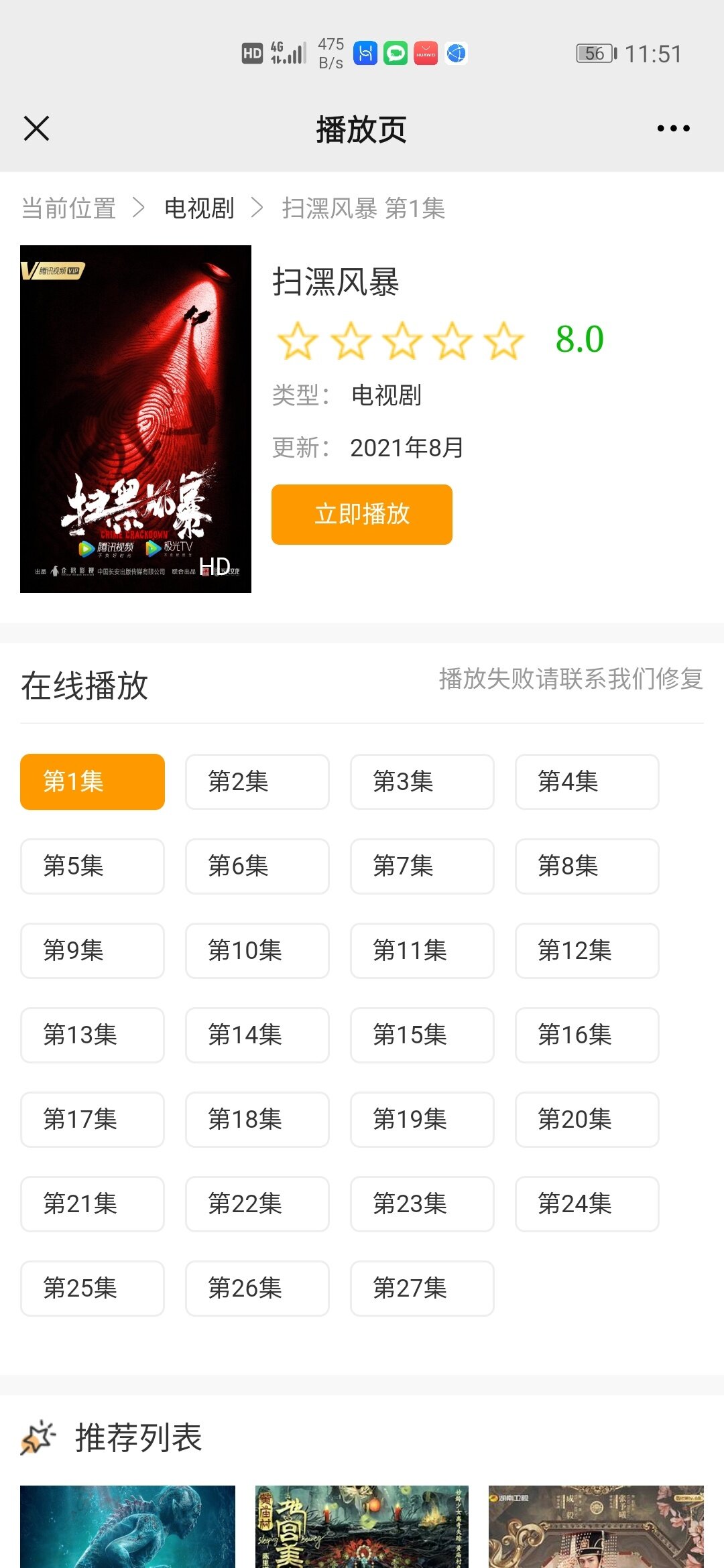Select episode 第21集
This screenshot has height=1568, width=724.
pyautogui.click(x=93, y=1204)
